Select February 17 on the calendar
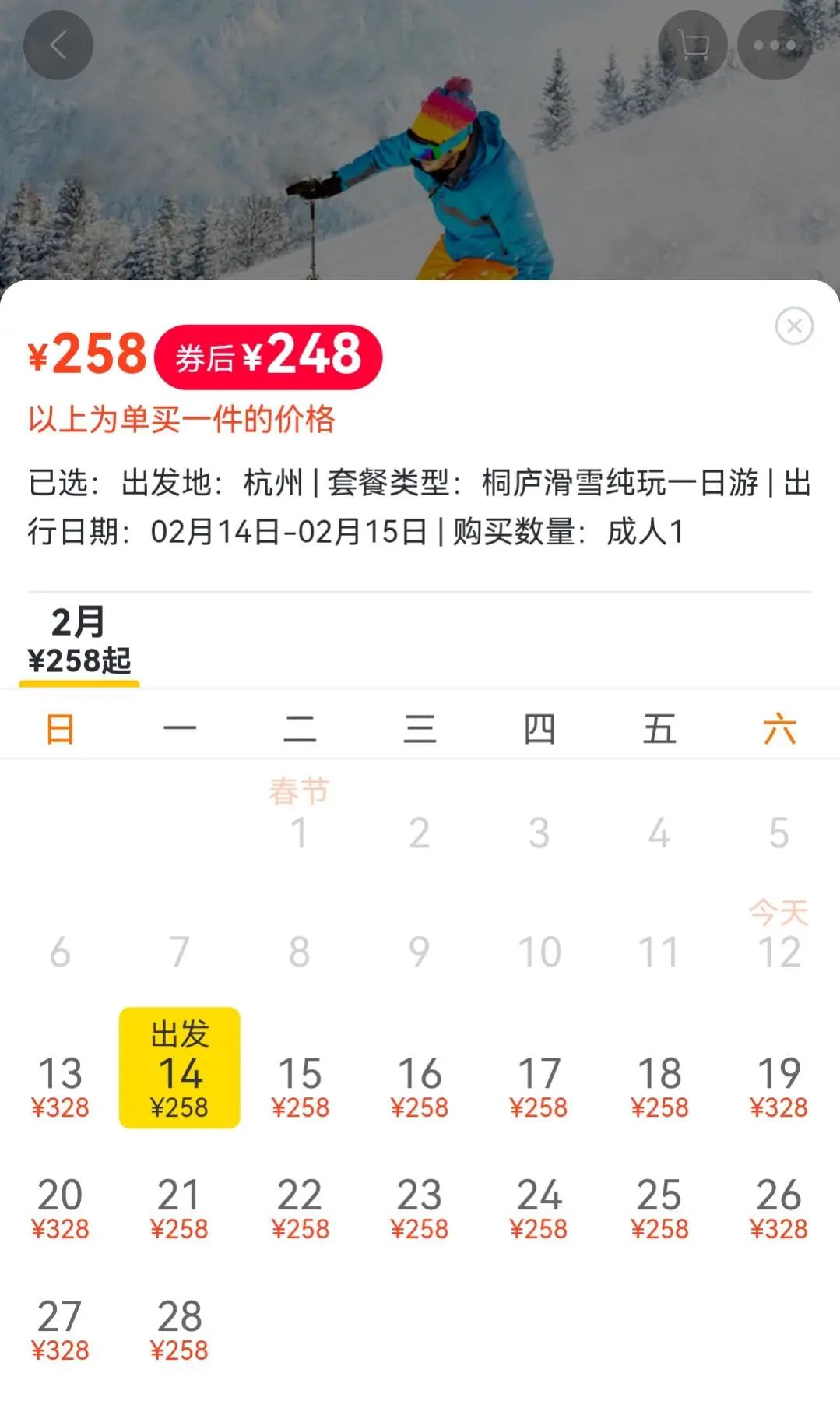This screenshot has width=840, height=1426. pyautogui.click(x=539, y=1086)
